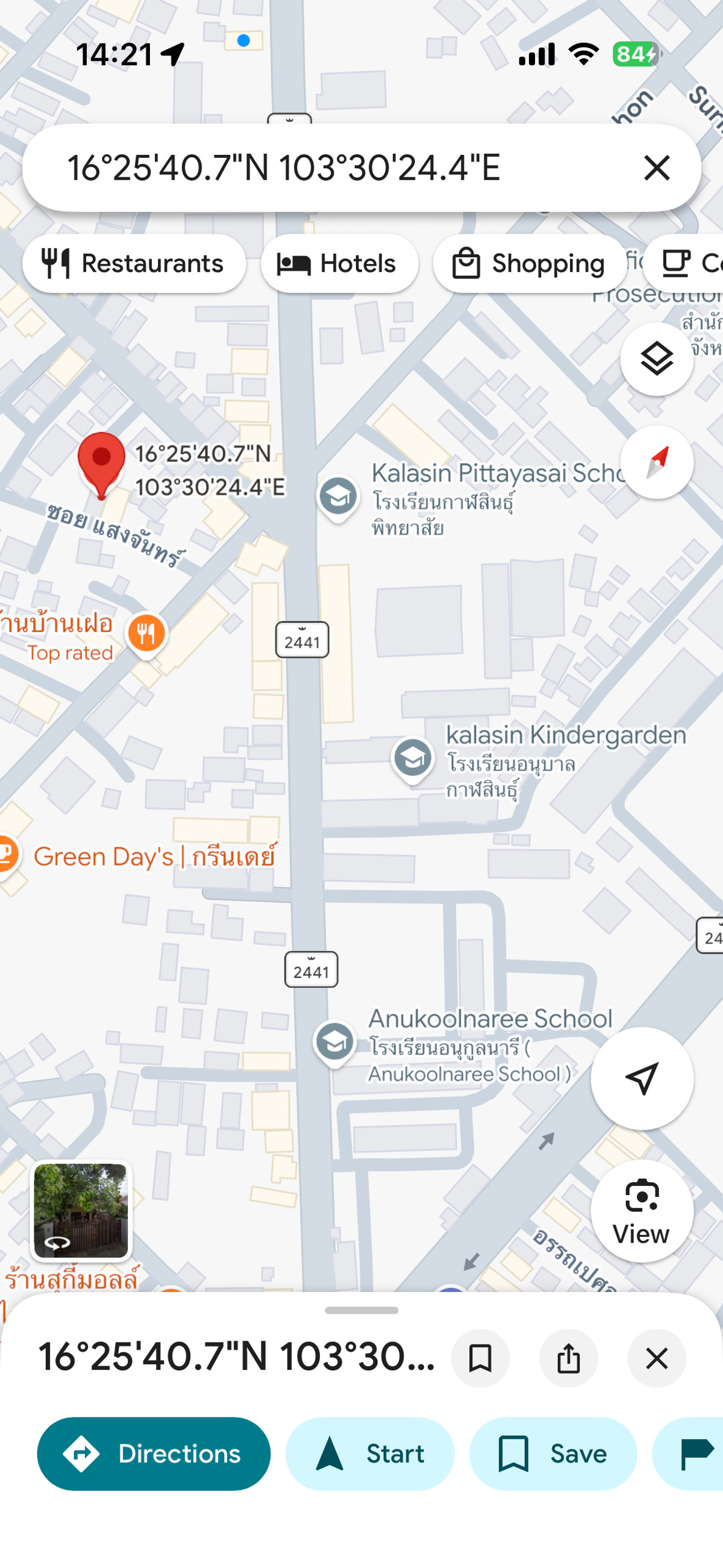Viewport: 723px width, 1568px height.
Task: Open the Green Day's restaurant label
Action: coord(154,856)
